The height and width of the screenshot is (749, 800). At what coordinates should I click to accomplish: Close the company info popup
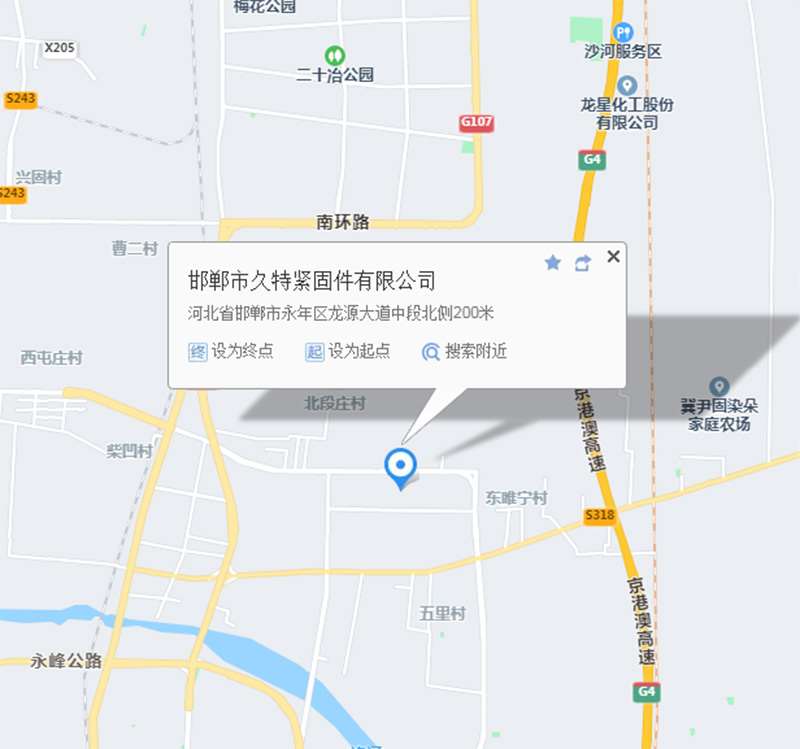[x=613, y=256]
